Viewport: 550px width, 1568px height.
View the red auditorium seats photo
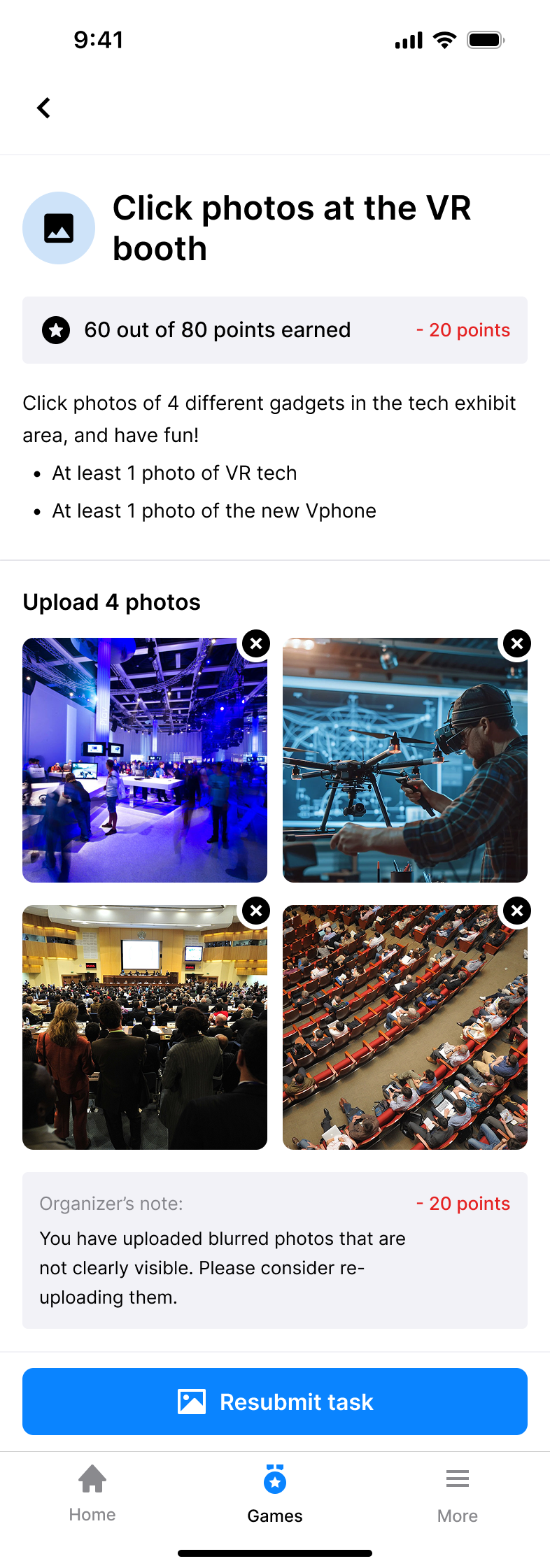click(x=405, y=1027)
